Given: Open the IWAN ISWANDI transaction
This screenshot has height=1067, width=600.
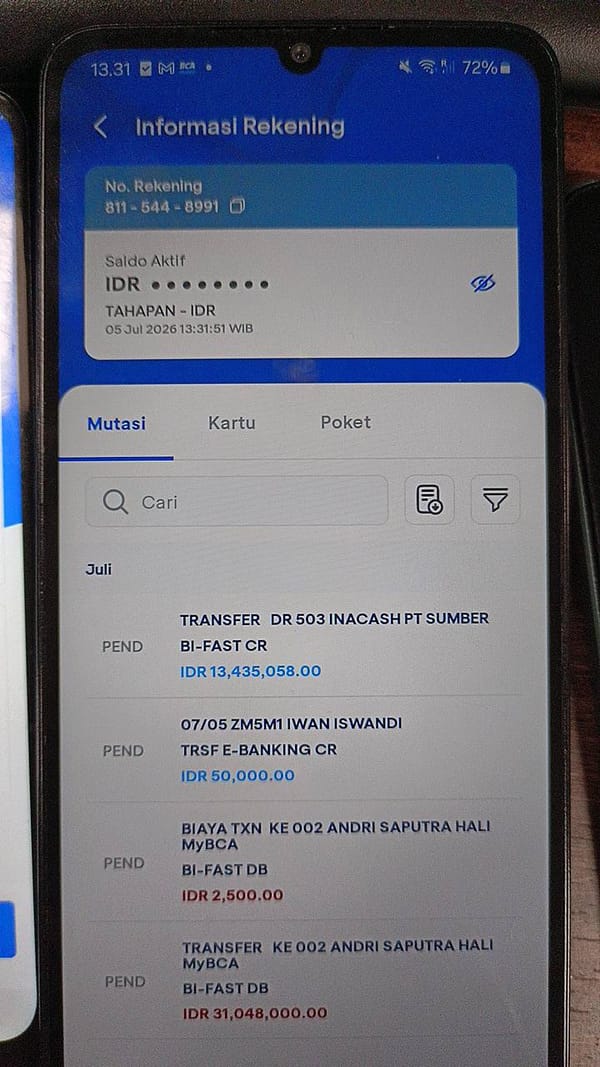Looking at the screenshot, I should (x=303, y=749).
